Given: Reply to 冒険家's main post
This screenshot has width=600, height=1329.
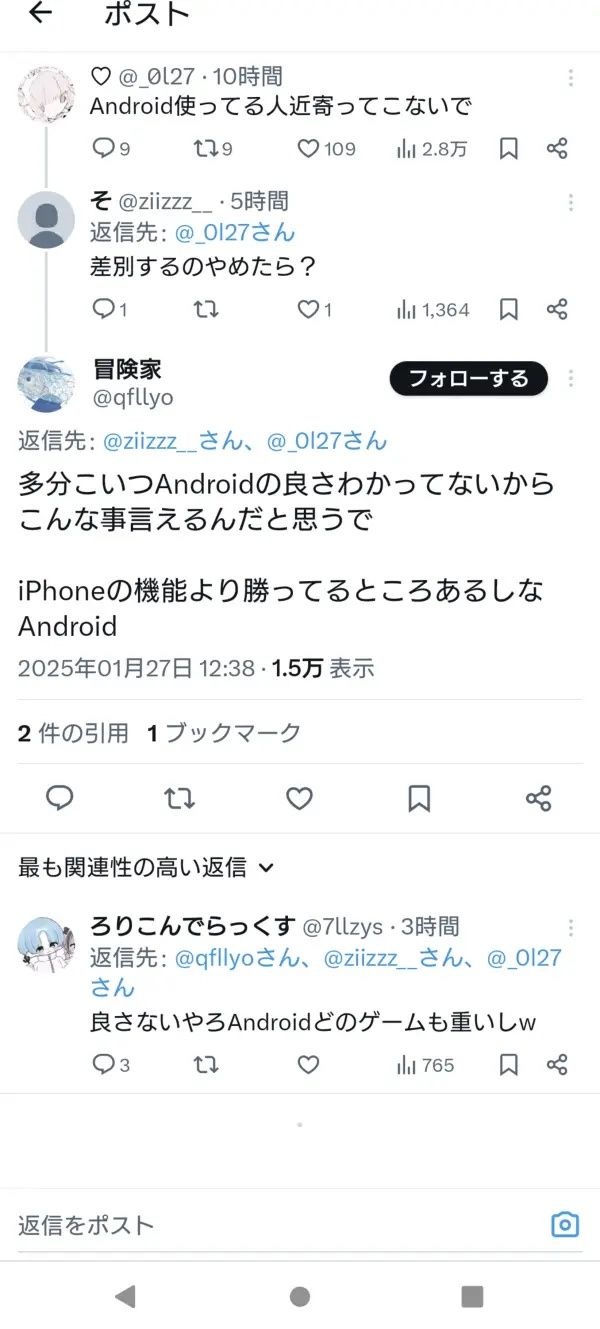Looking at the screenshot, I should tap(60, 798).
